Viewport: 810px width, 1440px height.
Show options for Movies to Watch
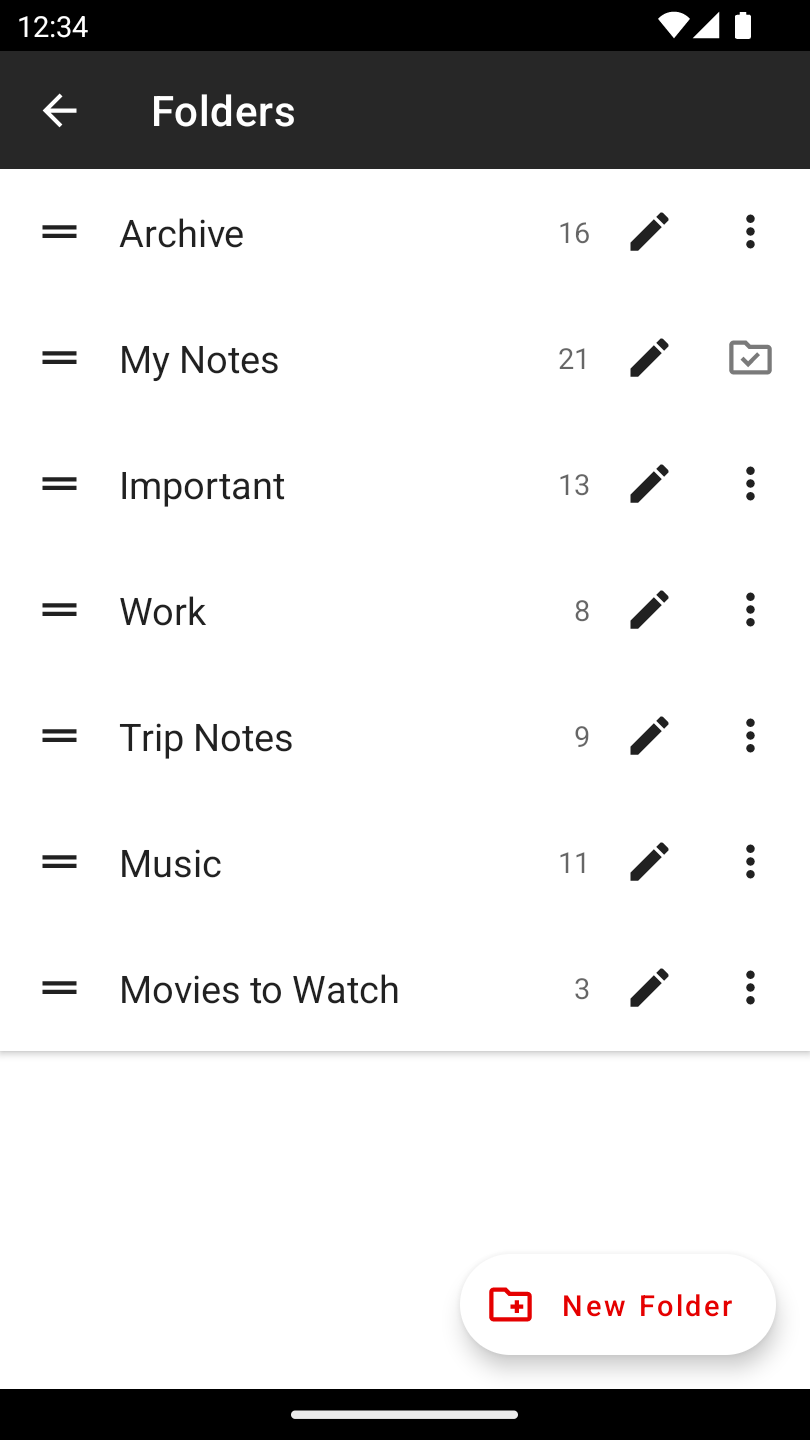(x=750, y=988)
